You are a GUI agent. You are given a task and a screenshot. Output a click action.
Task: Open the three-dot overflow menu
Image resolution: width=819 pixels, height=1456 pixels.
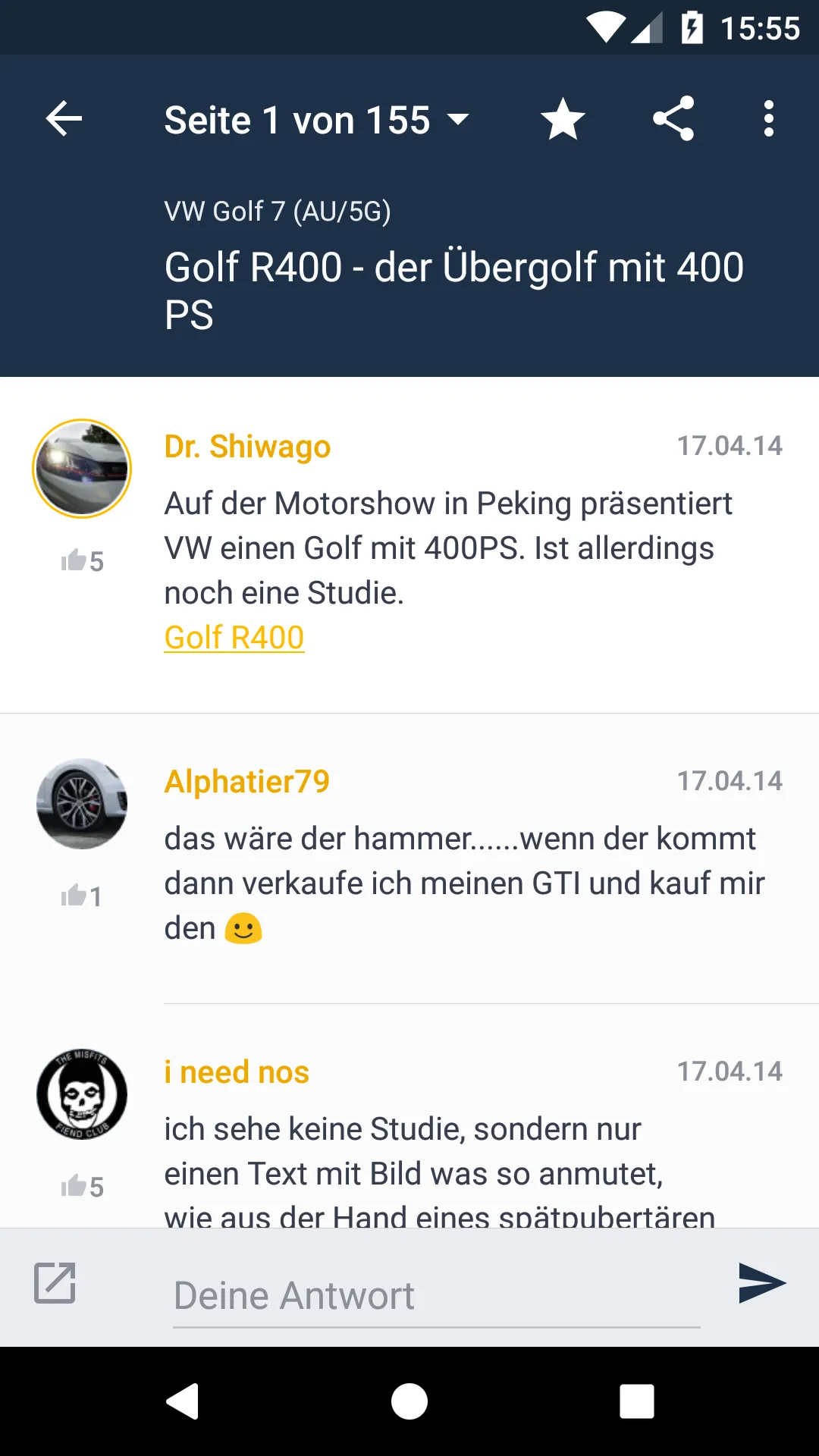(x=768, y=118)
